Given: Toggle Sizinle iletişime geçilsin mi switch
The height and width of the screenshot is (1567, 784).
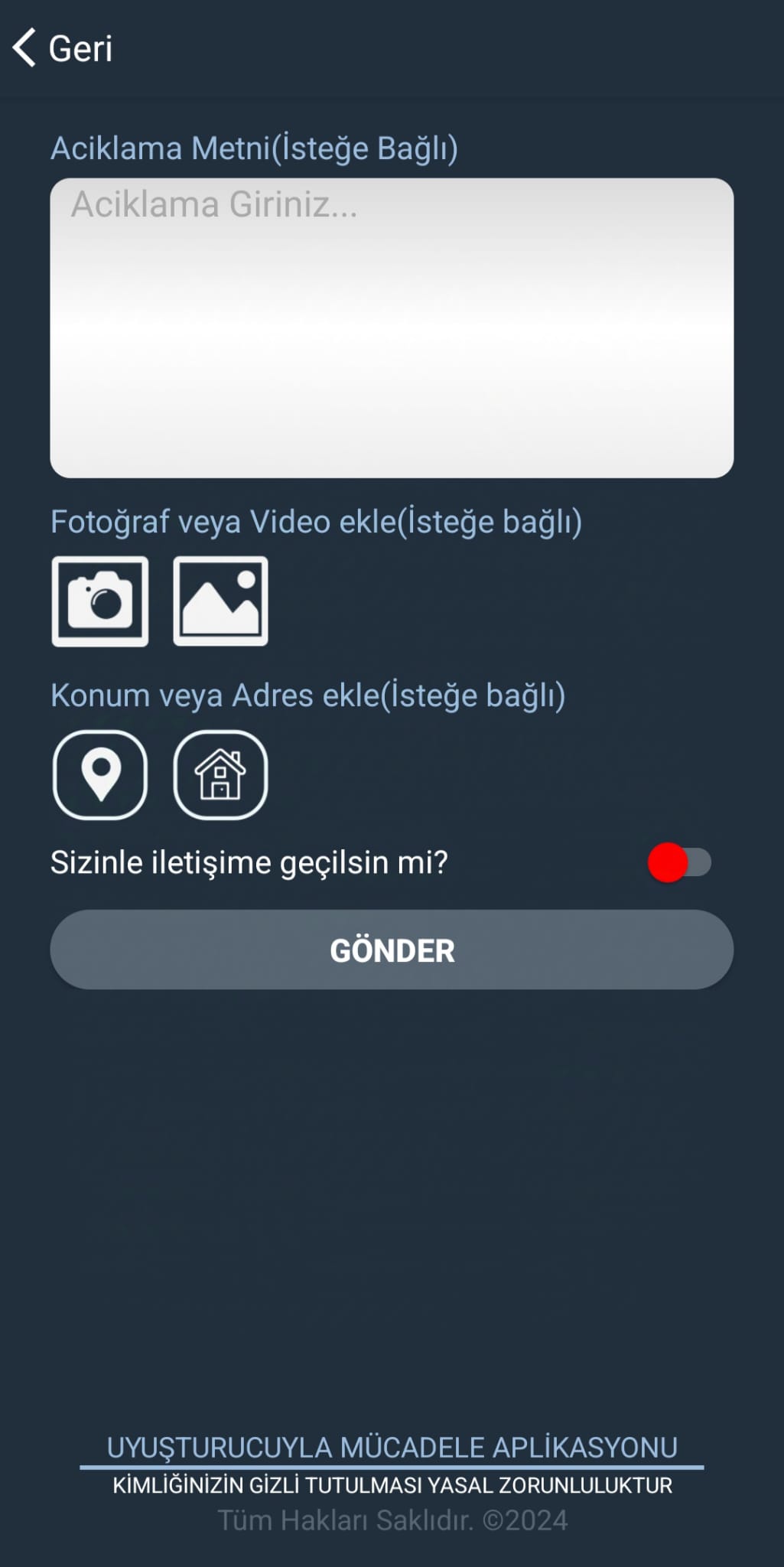Looking at the screenshot, I should click(679, 862).
